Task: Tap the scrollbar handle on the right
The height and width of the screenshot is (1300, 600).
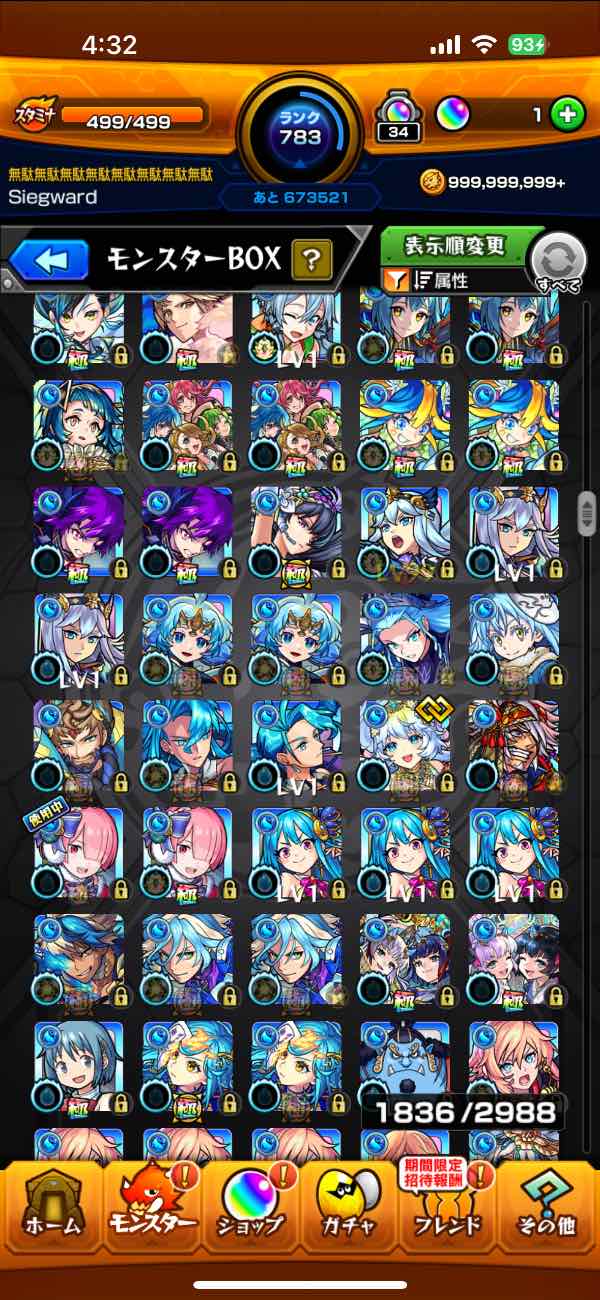Action: click(587, 511)
